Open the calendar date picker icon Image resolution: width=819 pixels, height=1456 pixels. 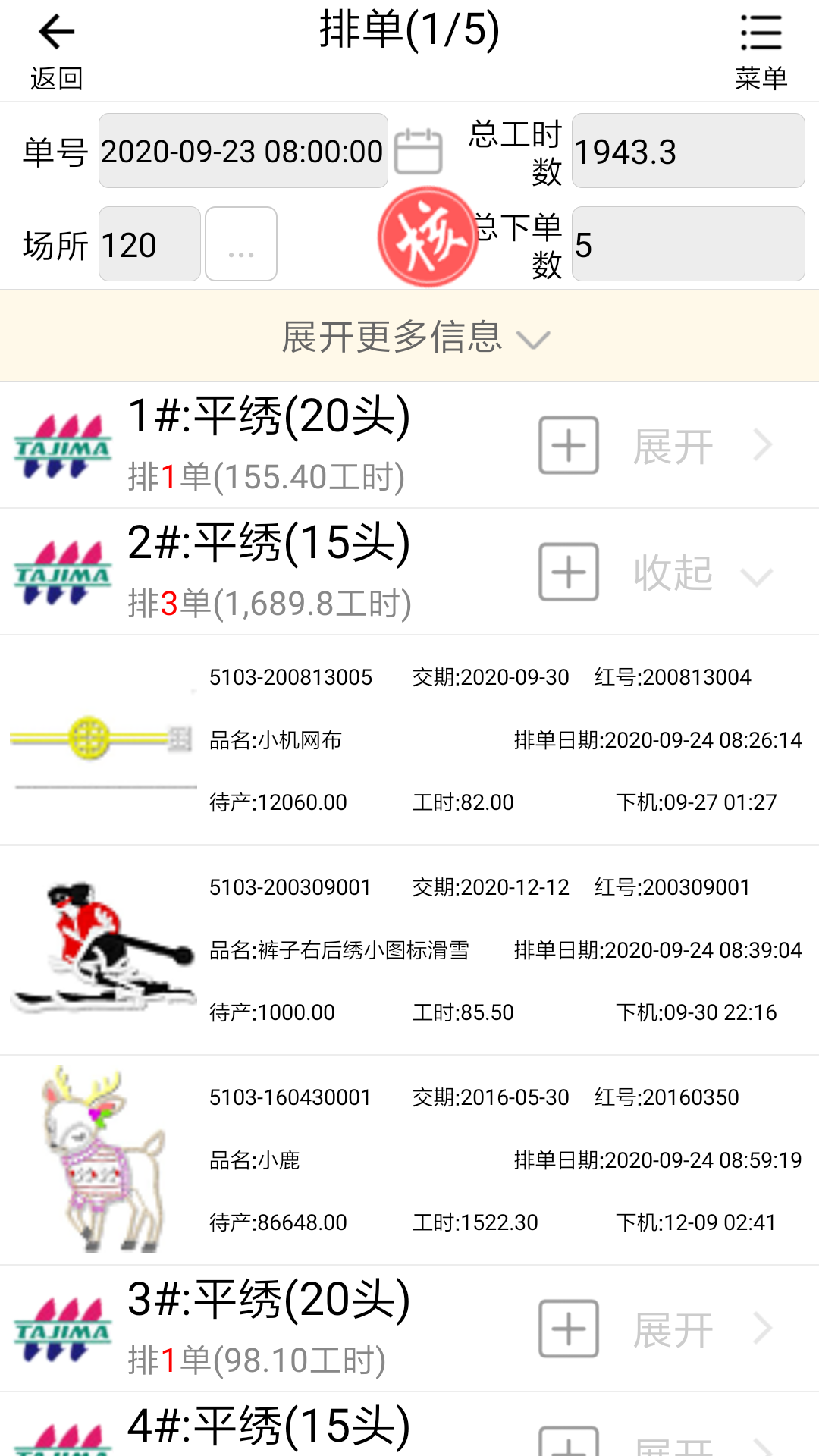[419, 151]
